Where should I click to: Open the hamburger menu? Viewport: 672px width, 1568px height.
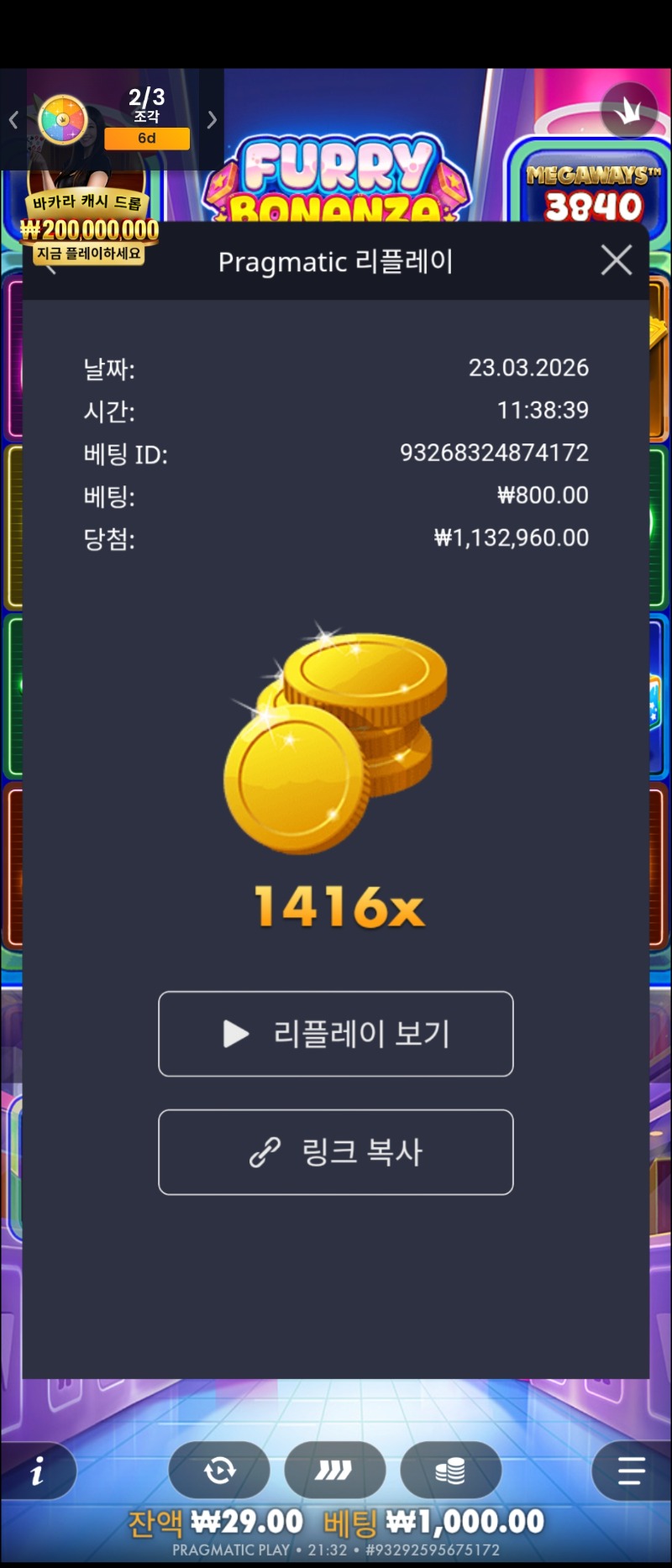pos(630,1471)
